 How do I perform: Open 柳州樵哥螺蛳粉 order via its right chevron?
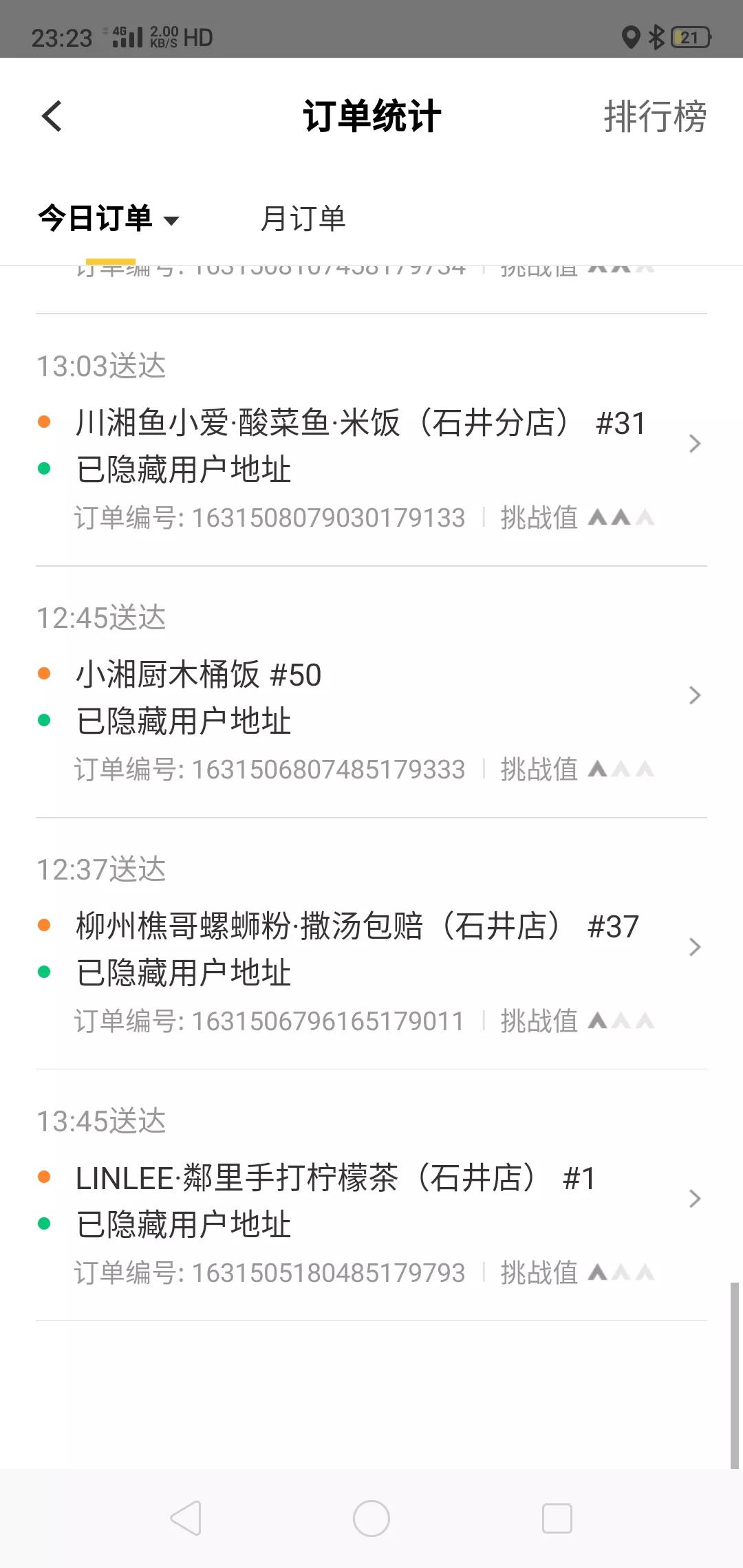pyautogui.click(x=695, y=948)
